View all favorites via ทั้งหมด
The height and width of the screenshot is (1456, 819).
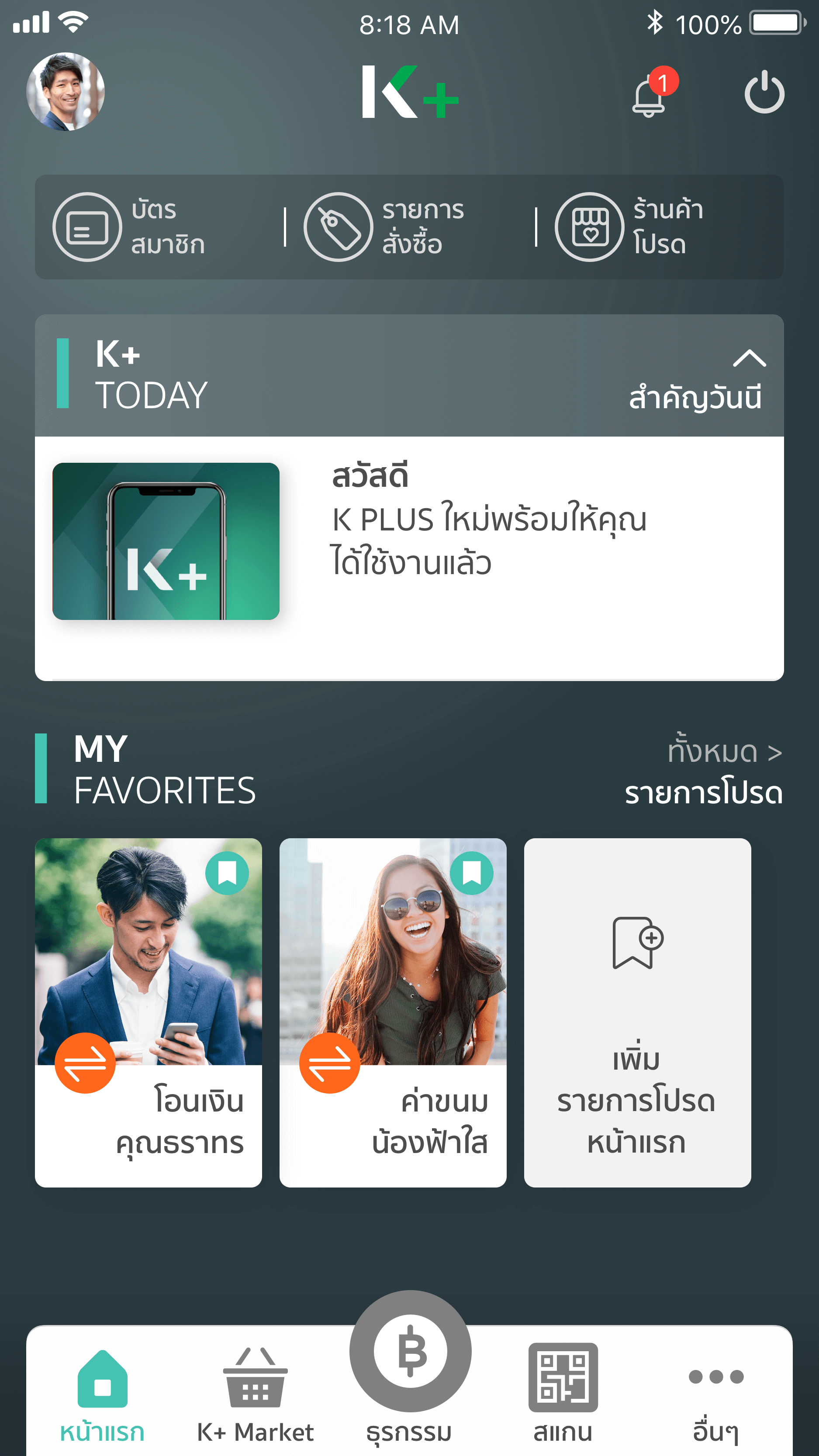(x=724, y=752)
